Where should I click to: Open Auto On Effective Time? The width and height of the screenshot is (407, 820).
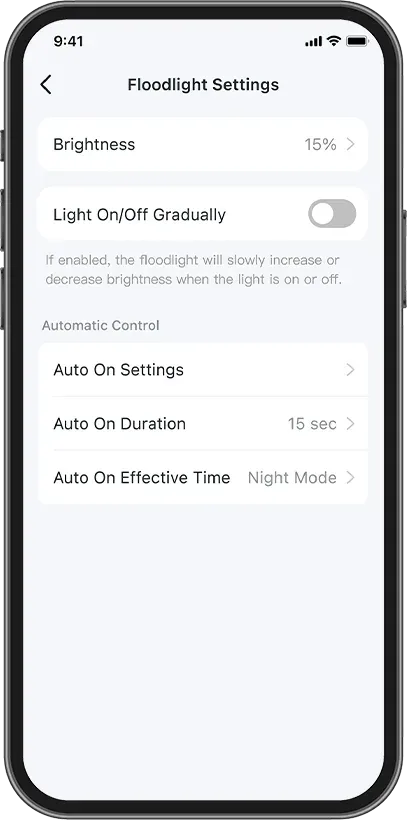[x=202, y=477]
